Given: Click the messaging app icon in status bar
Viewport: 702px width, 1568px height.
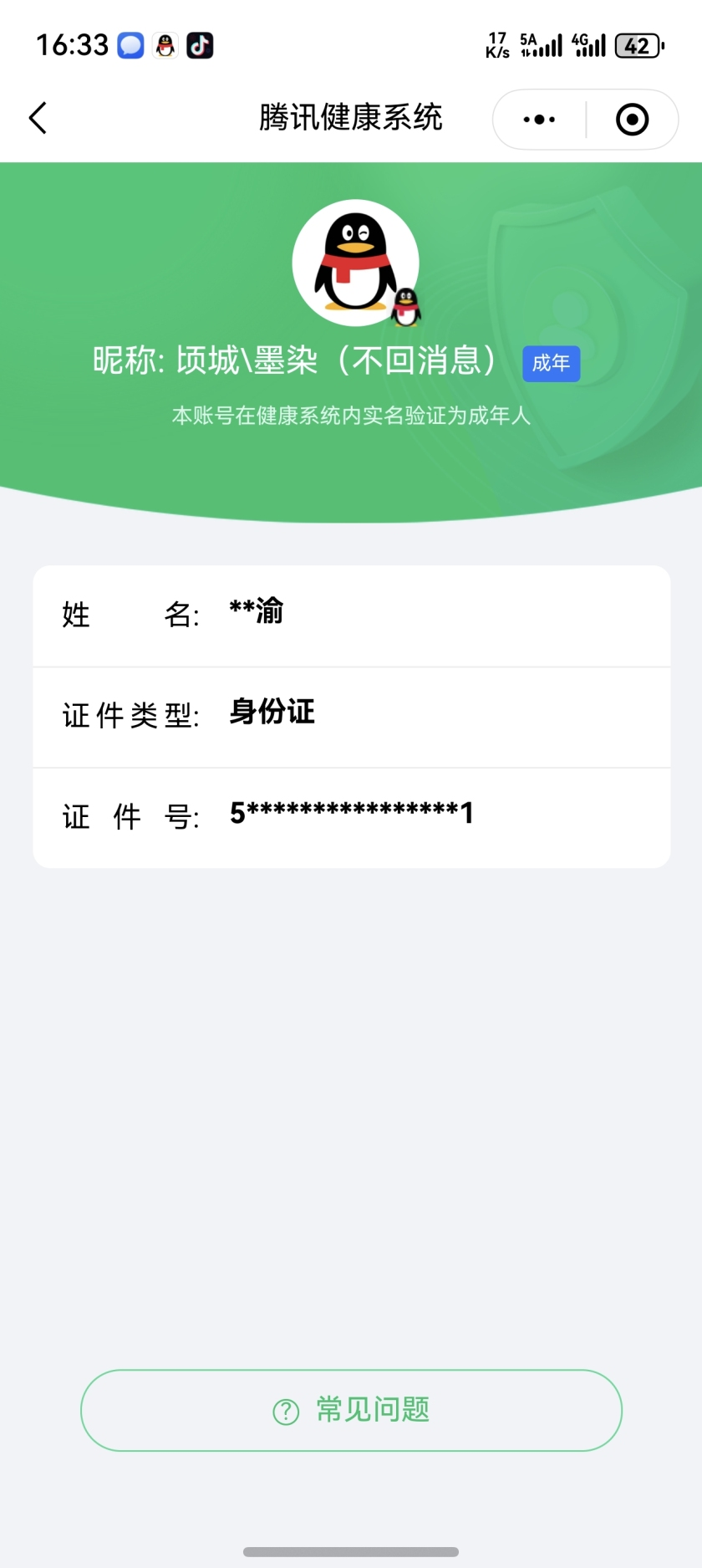Looking at the screenshot, I should pos(130,45).
